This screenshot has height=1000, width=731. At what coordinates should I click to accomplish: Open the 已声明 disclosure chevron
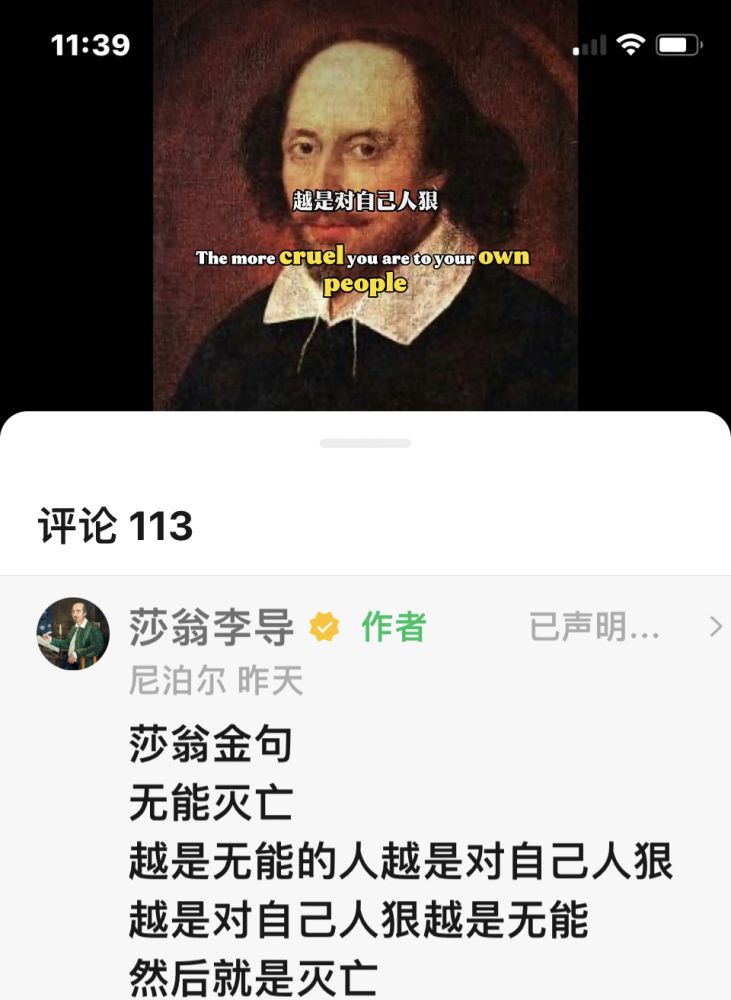[x=715, y=627]
